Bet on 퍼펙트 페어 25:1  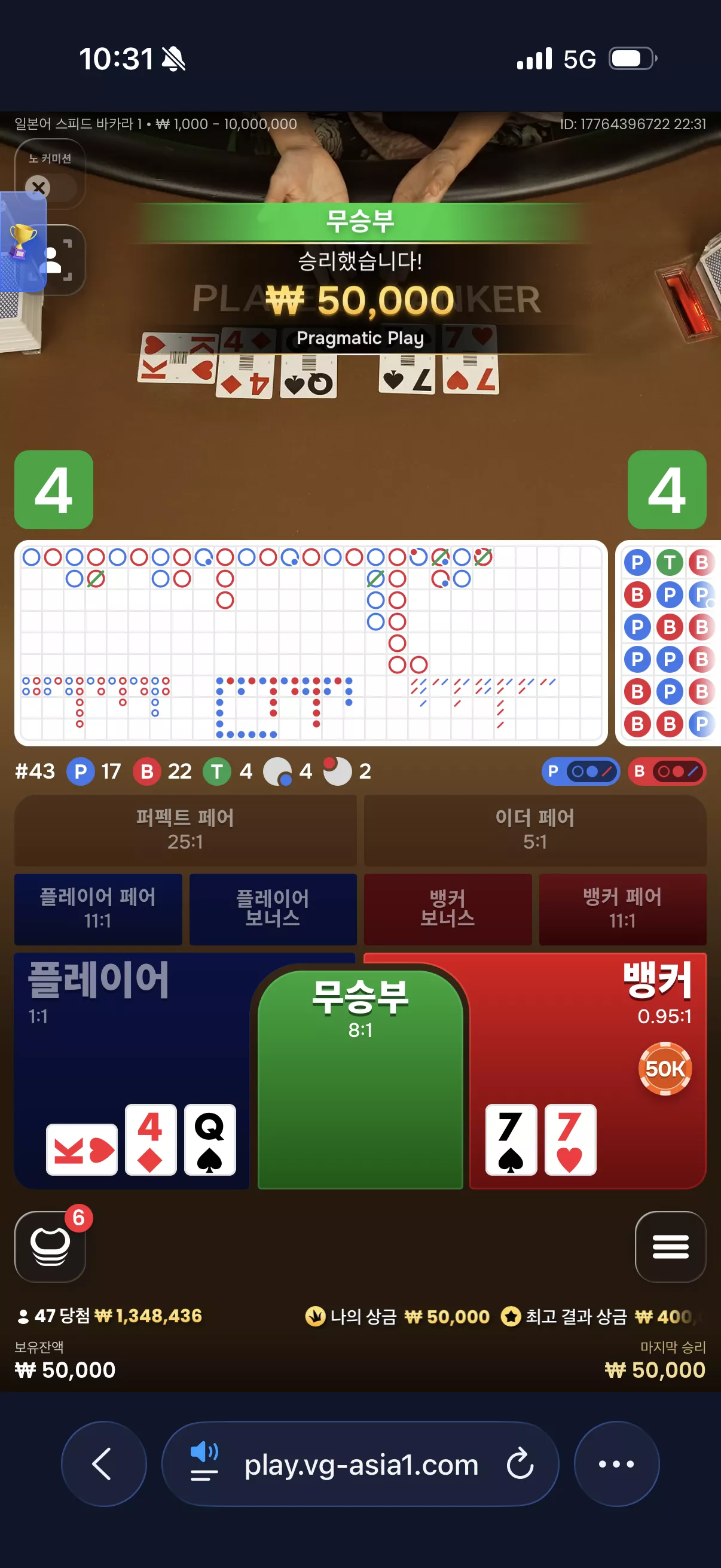coord(185,829)
